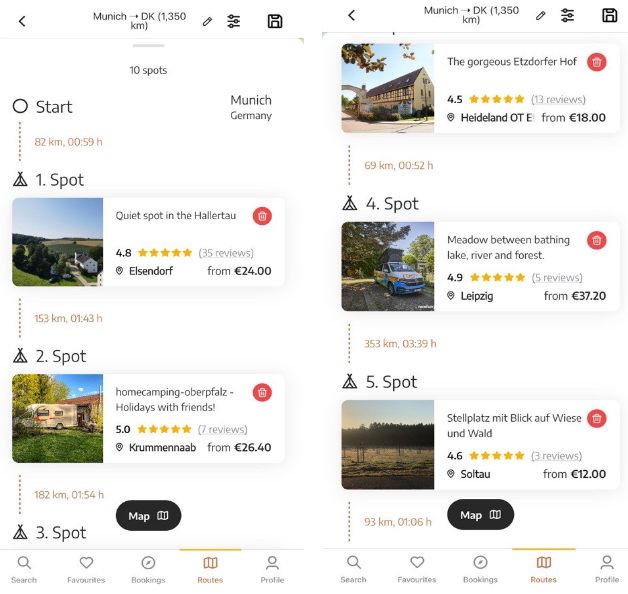Read the 13 reviews of Etzdorfer Hof

[558, 99]
